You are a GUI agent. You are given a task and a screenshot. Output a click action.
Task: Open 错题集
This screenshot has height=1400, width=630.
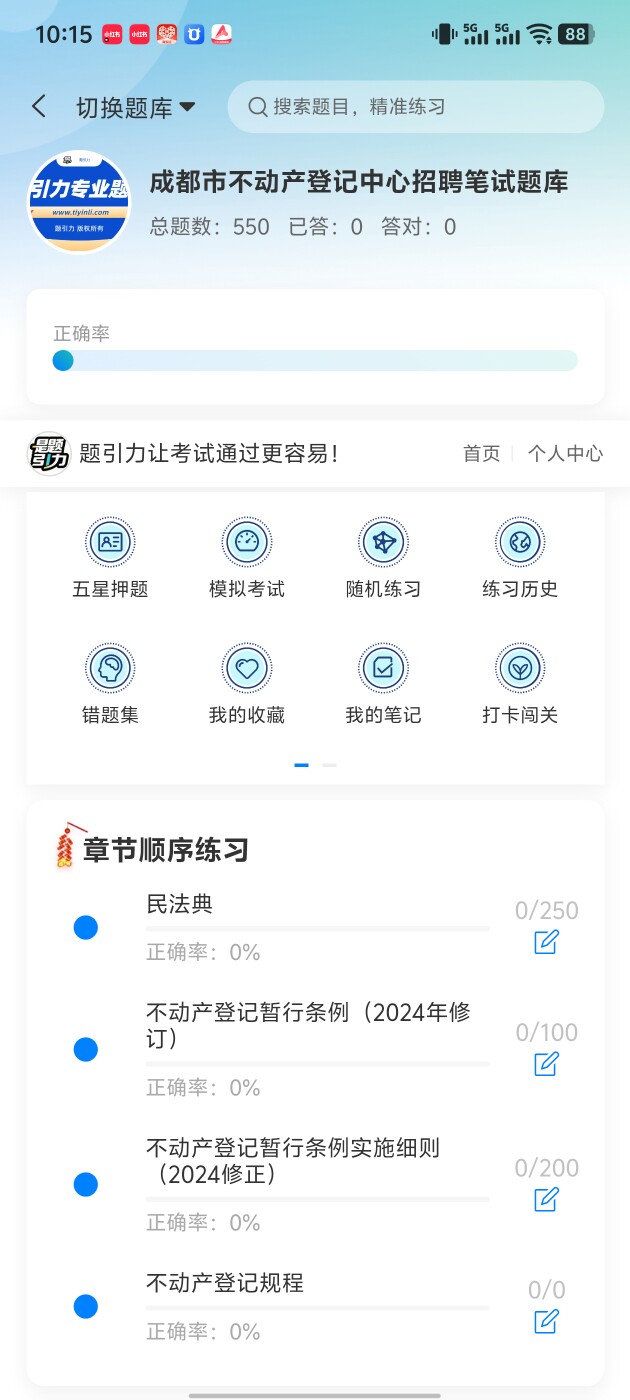(110, 685)
